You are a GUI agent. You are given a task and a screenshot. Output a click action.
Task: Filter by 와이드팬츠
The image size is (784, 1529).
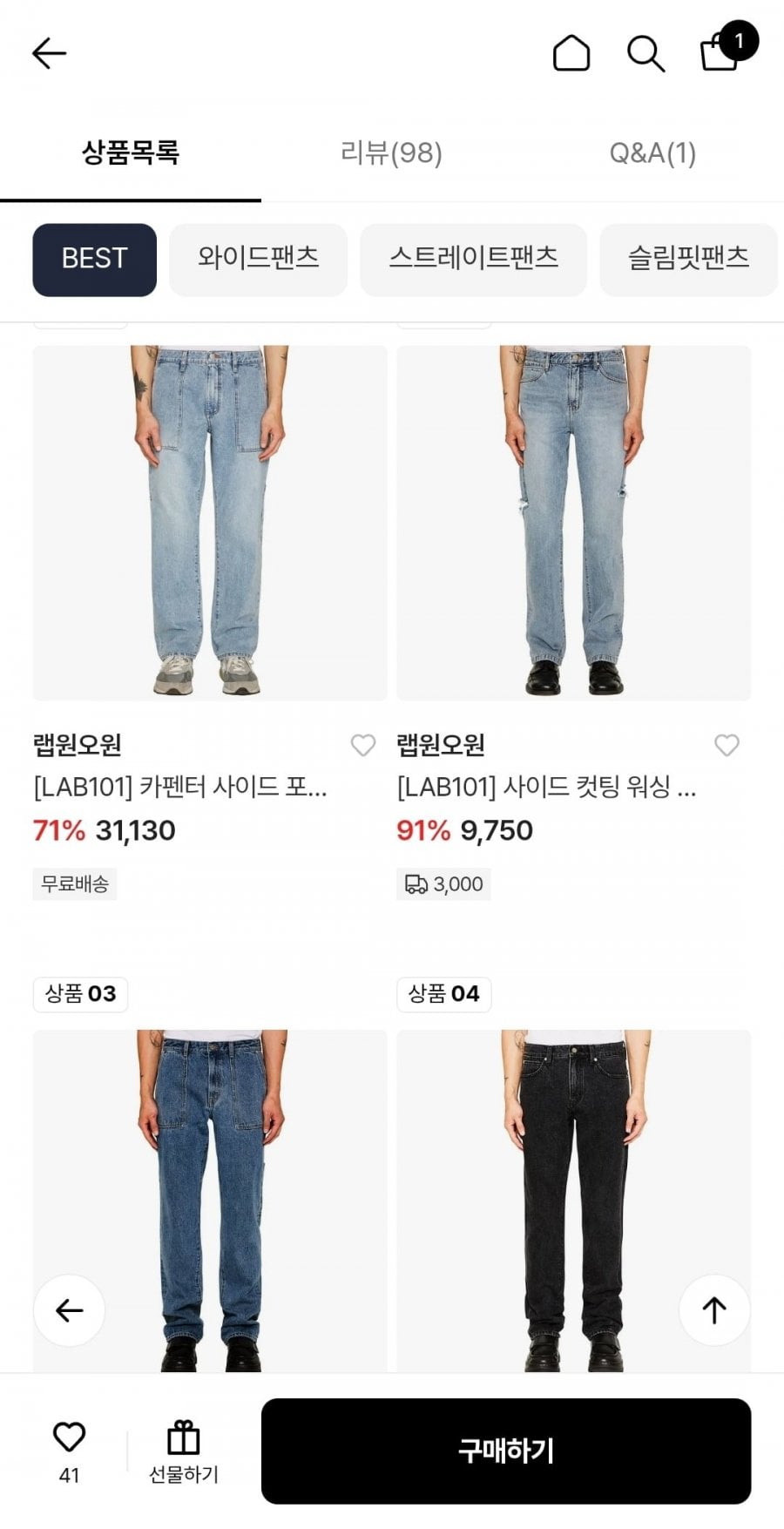pos(258,259)
